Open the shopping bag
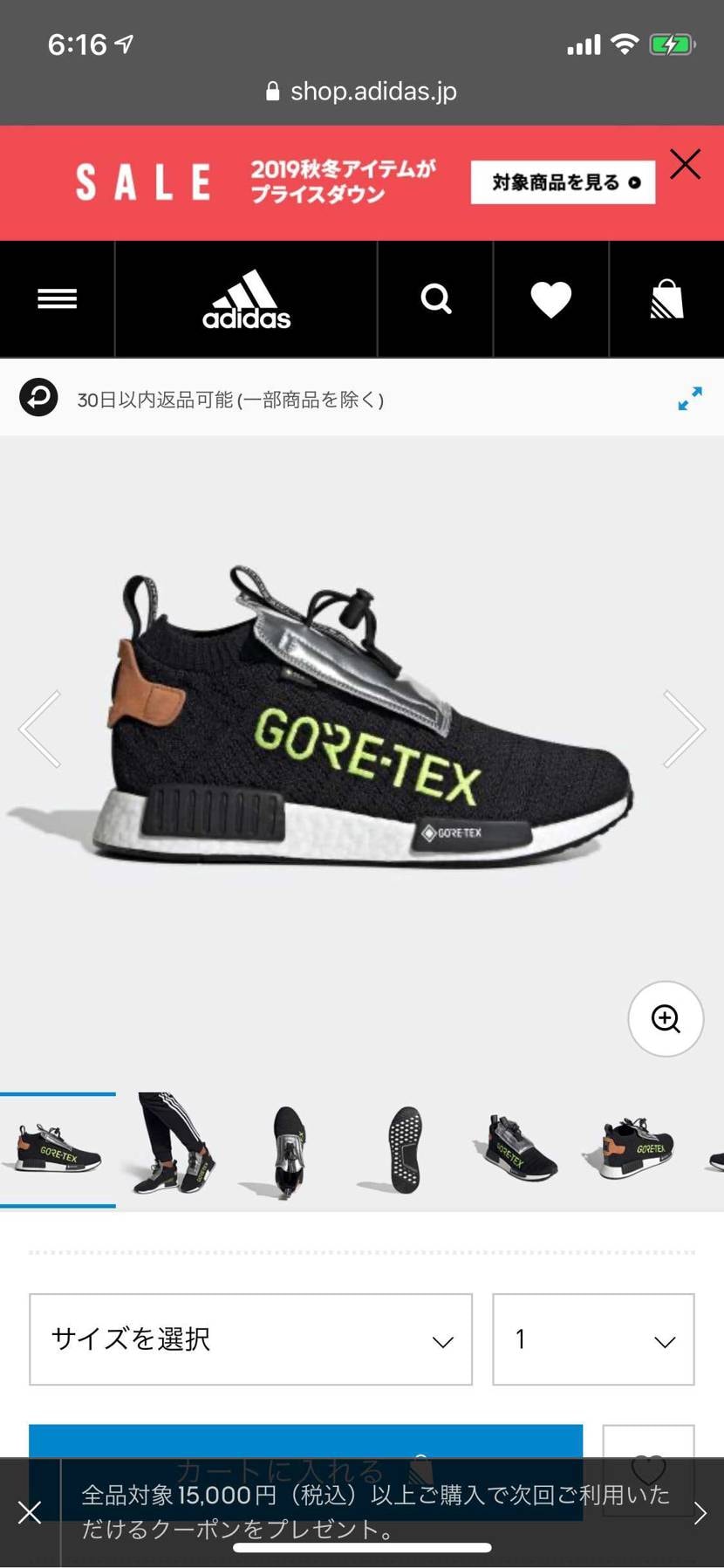 pos(666,299)
